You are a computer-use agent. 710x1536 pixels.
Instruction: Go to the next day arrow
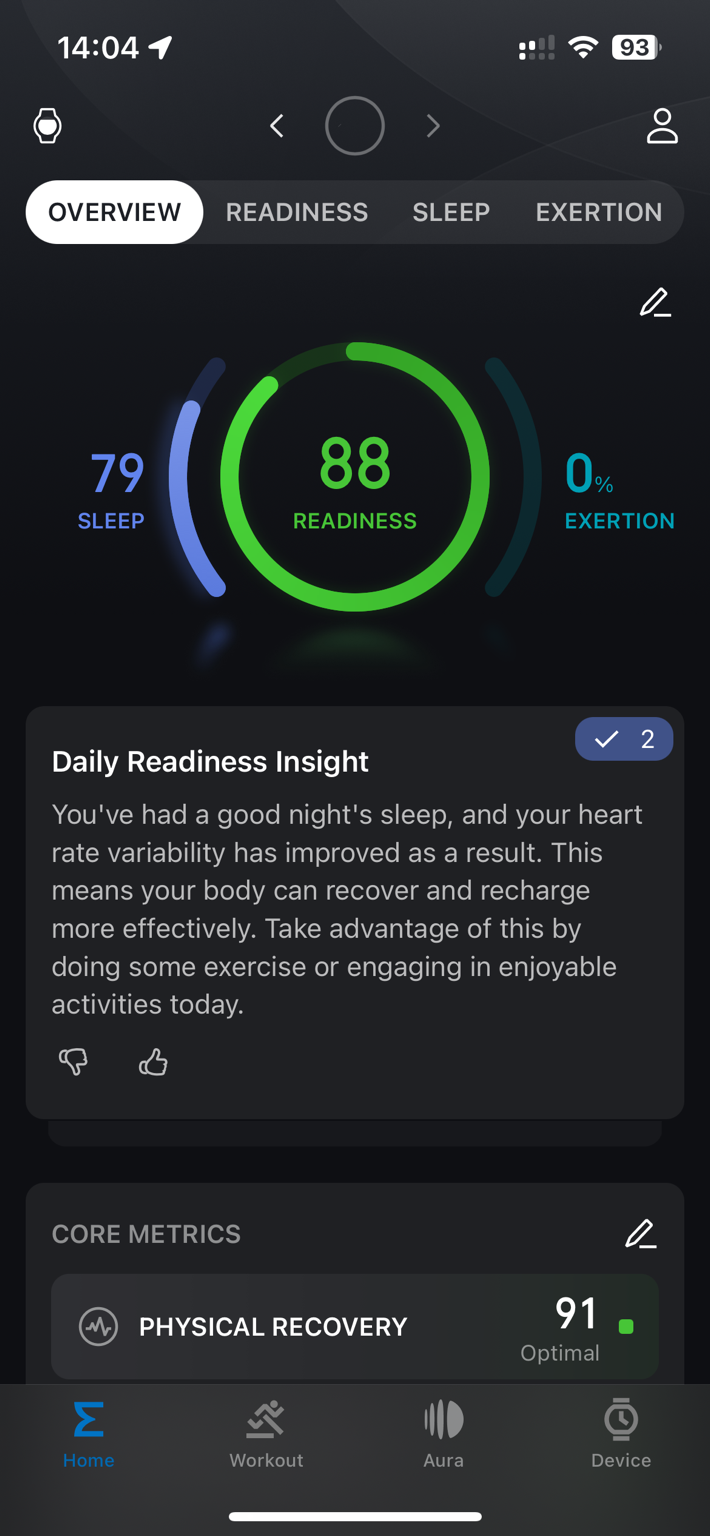(x=433, y=126)
